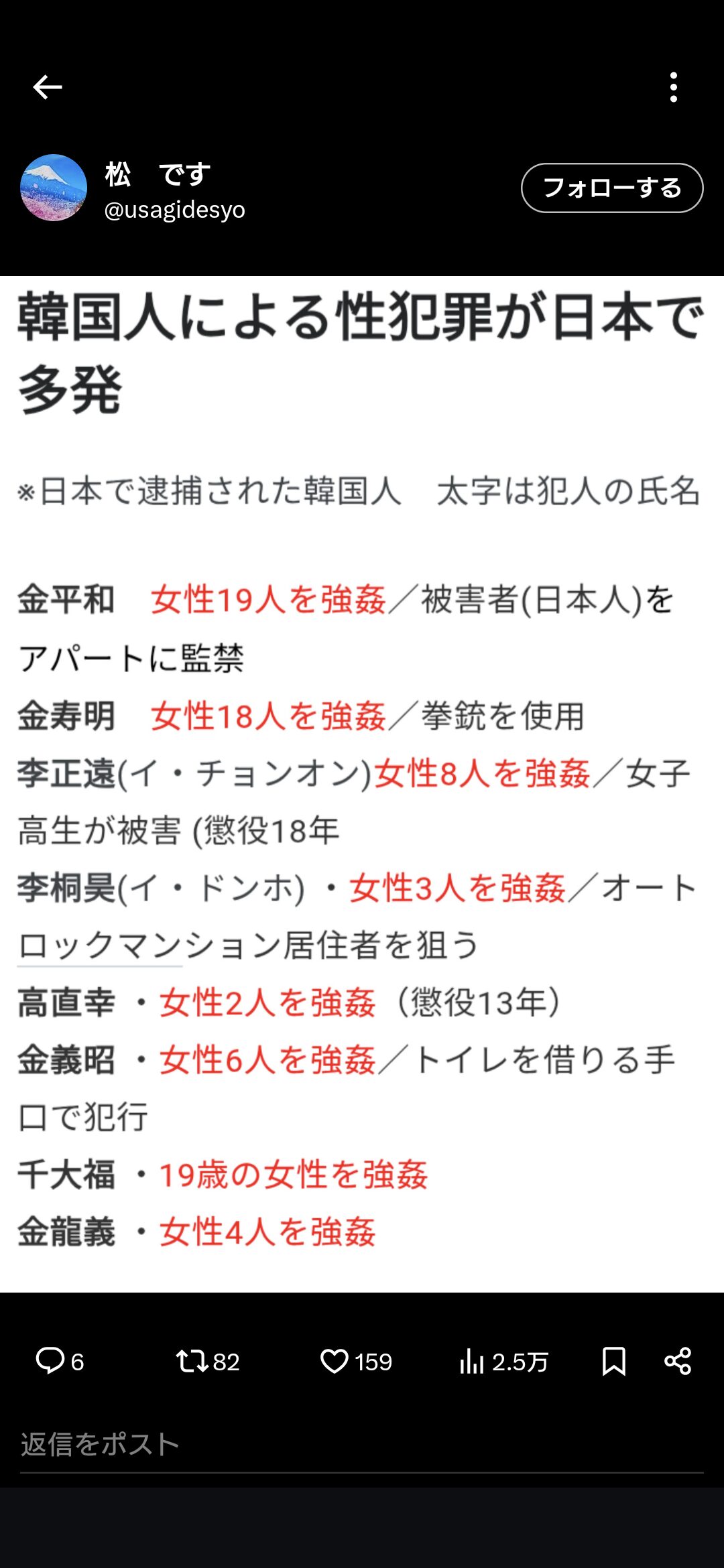Repost this post with 82 reposts
The height and width of the screenshot is (1568, 724).
208,1362
